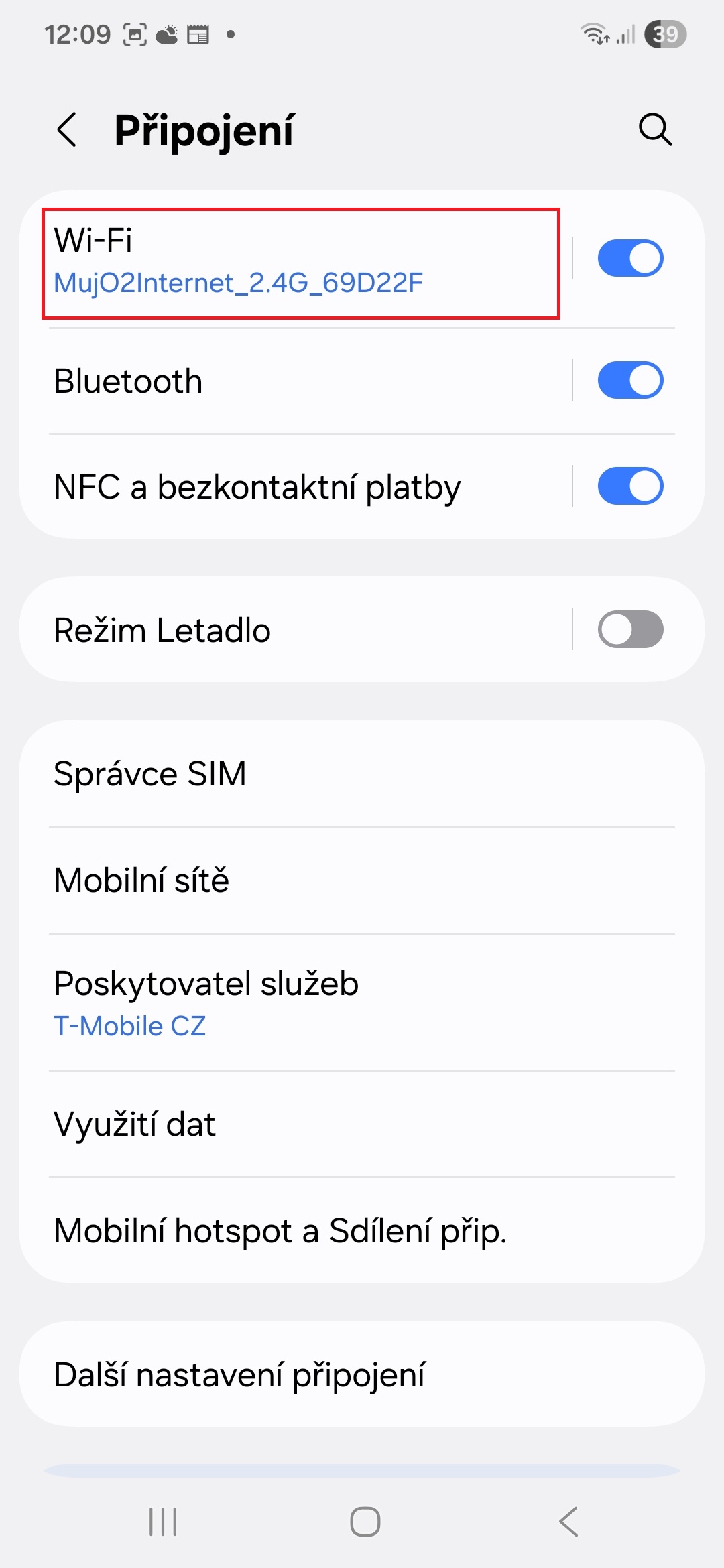Open Mobilní sítě
The height and width of the screenshot is (1568, 724).
tap(362, 880)
